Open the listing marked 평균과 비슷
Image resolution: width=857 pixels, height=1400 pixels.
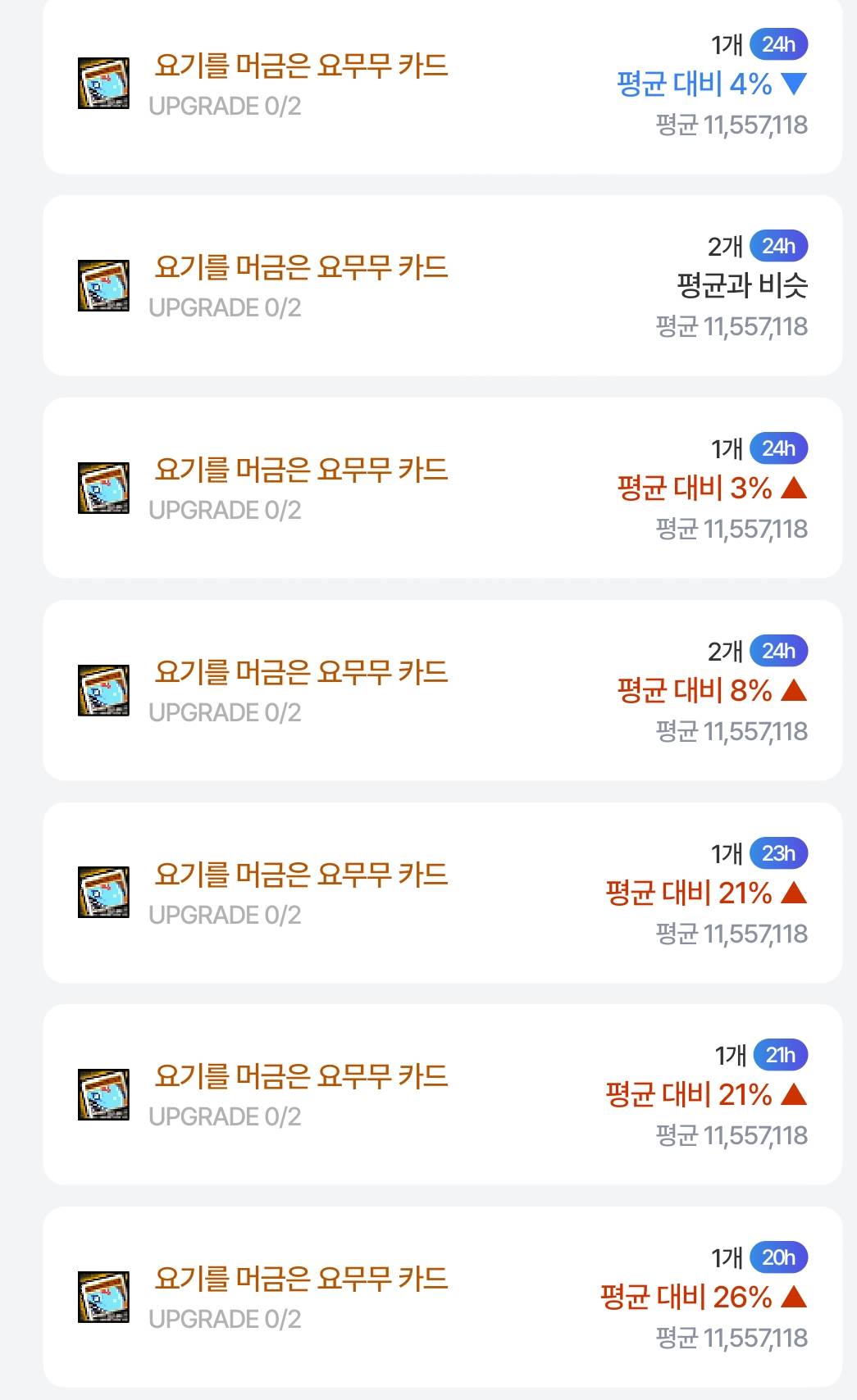442,286
